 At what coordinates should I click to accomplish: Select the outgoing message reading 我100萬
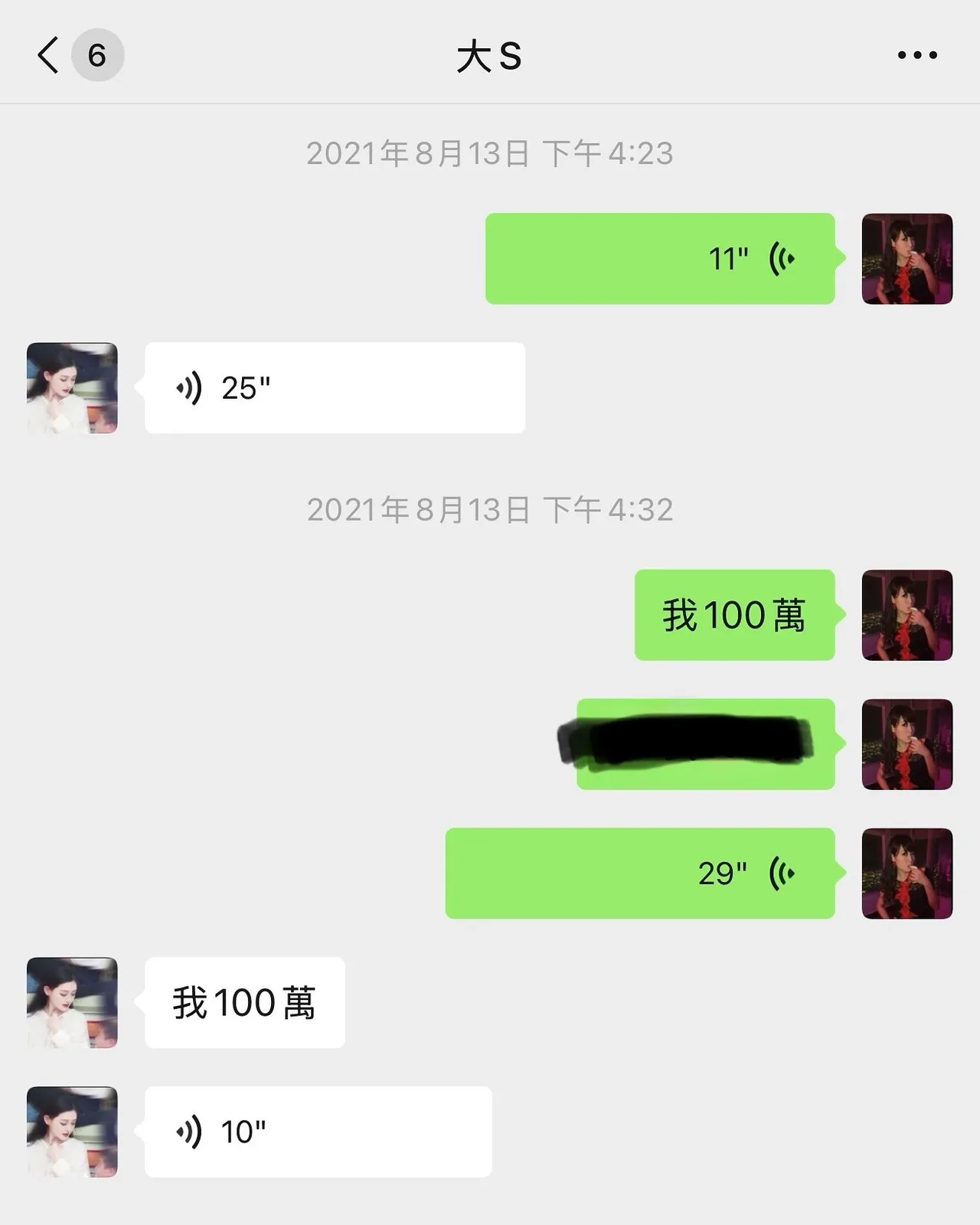pos(733,616)
